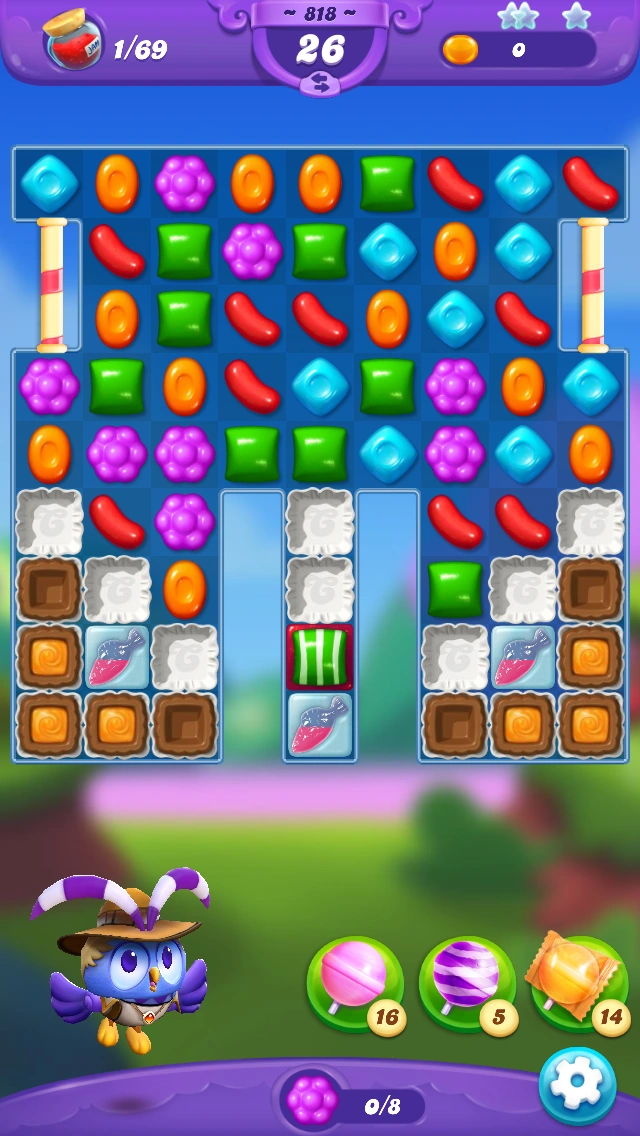Select the wrapped orange candy booster with 14
The image size is (640, 1136).
[x=579, y=984]
